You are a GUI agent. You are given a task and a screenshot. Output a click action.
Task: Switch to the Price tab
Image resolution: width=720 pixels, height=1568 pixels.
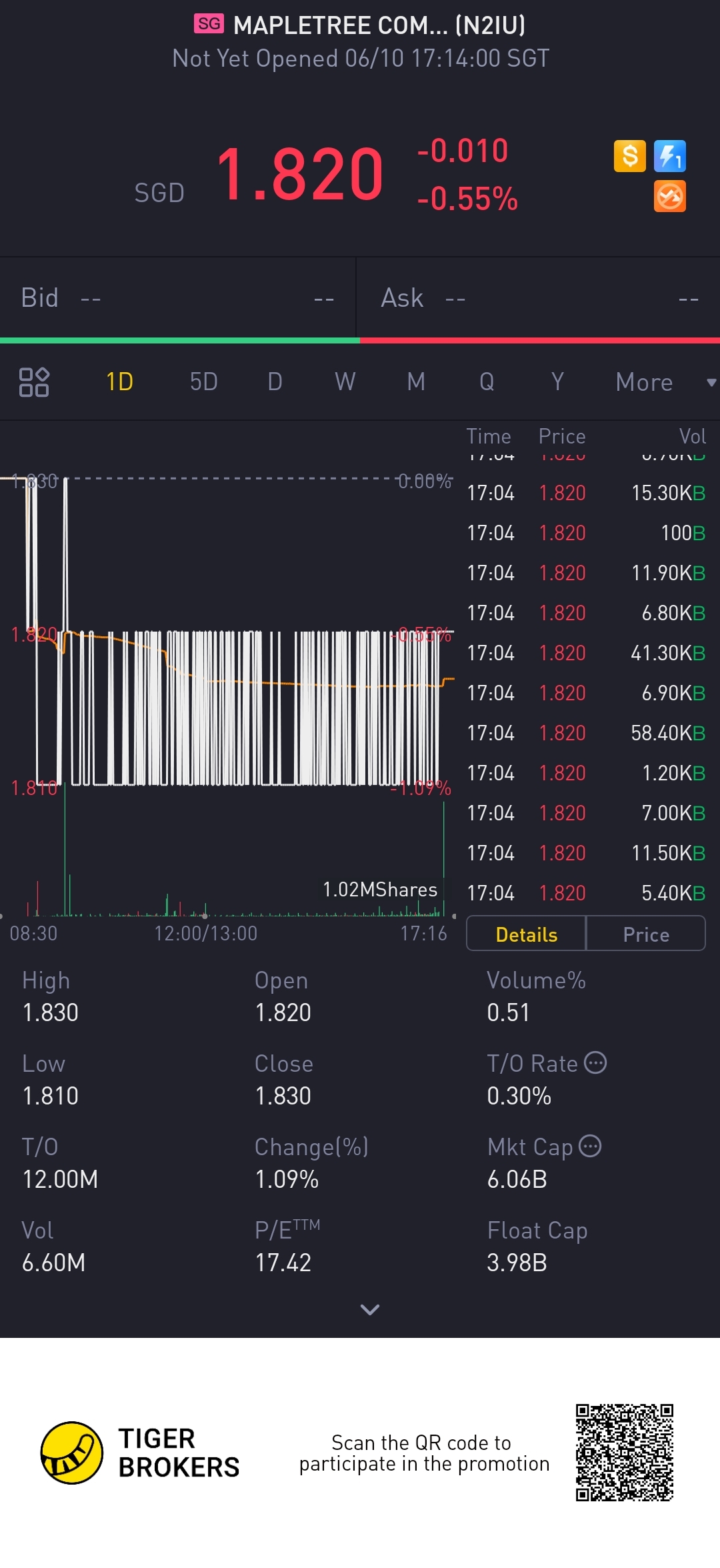(x=645, y=934)
